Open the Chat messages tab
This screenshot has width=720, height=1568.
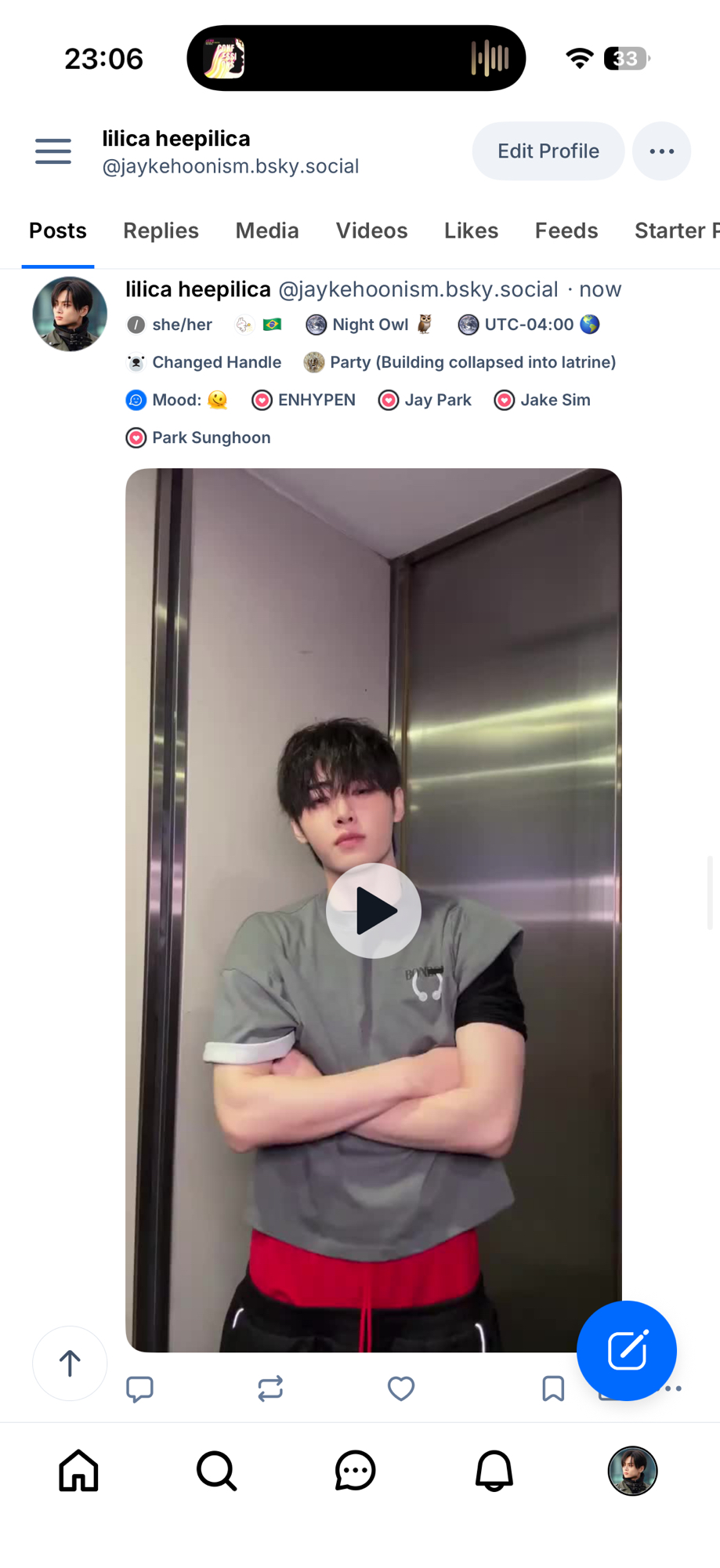355,1470
